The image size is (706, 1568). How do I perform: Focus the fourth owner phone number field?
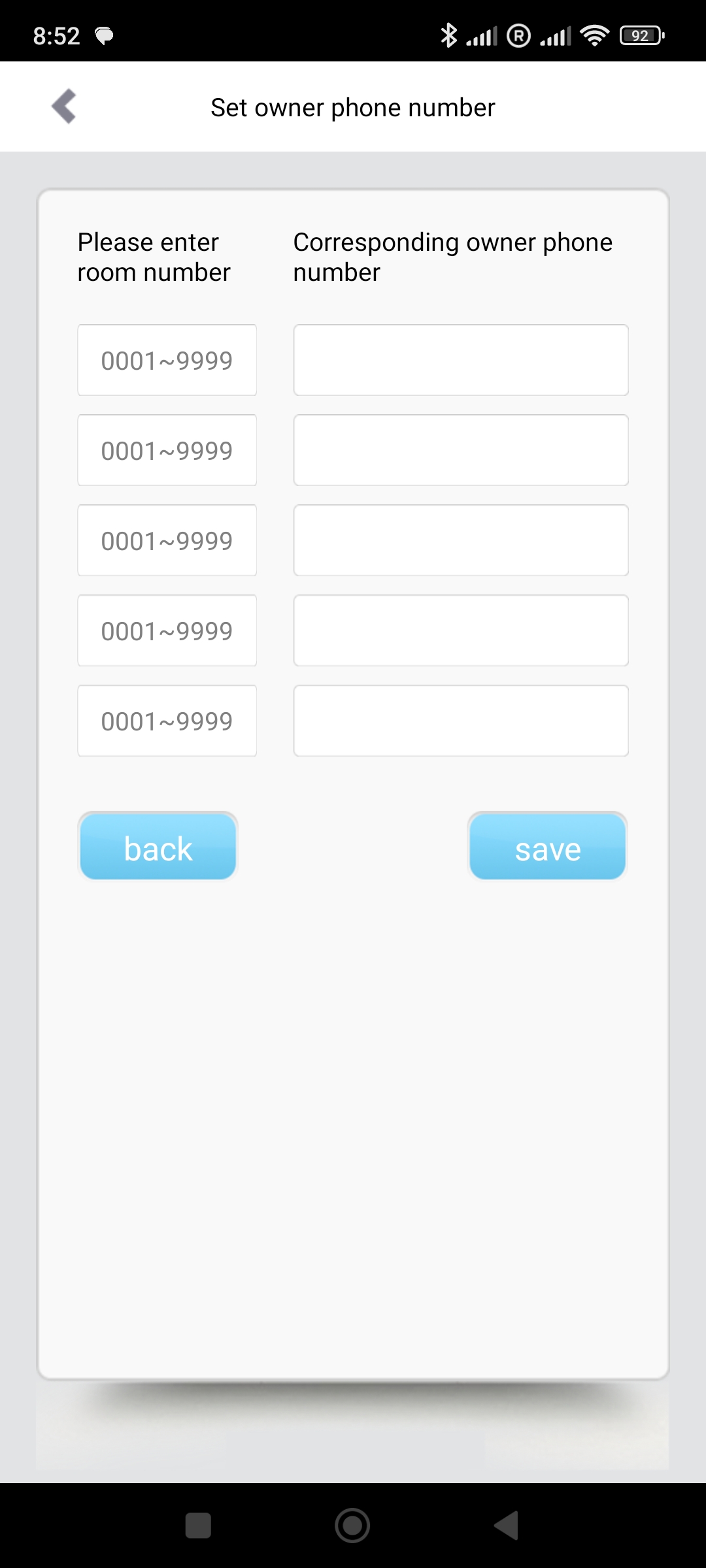(x=461, y=630)
